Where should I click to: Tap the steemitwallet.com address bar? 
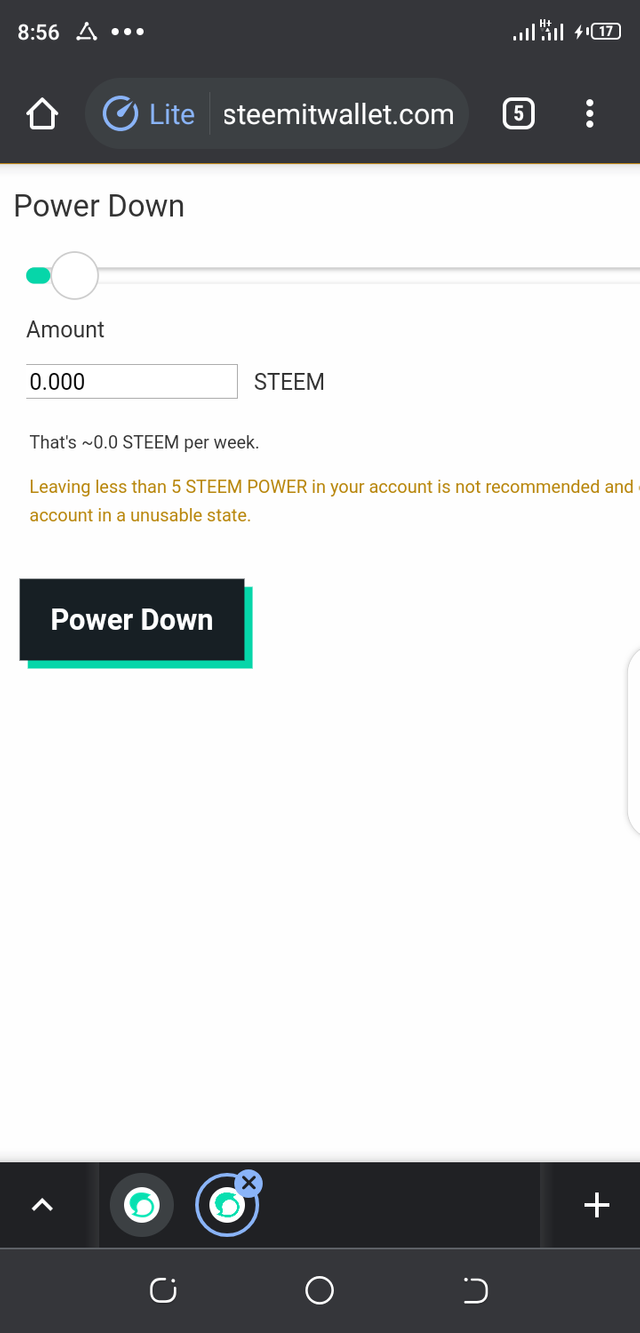click(x=338, y=115)
